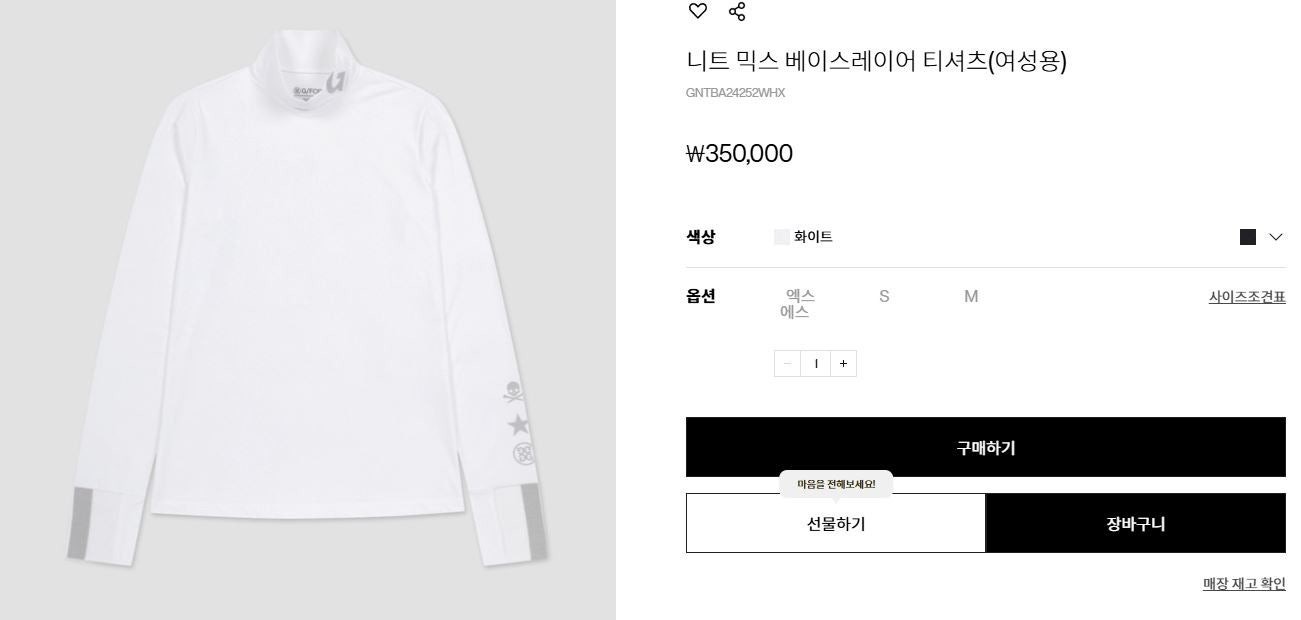Select size 엑스에스

798,303
